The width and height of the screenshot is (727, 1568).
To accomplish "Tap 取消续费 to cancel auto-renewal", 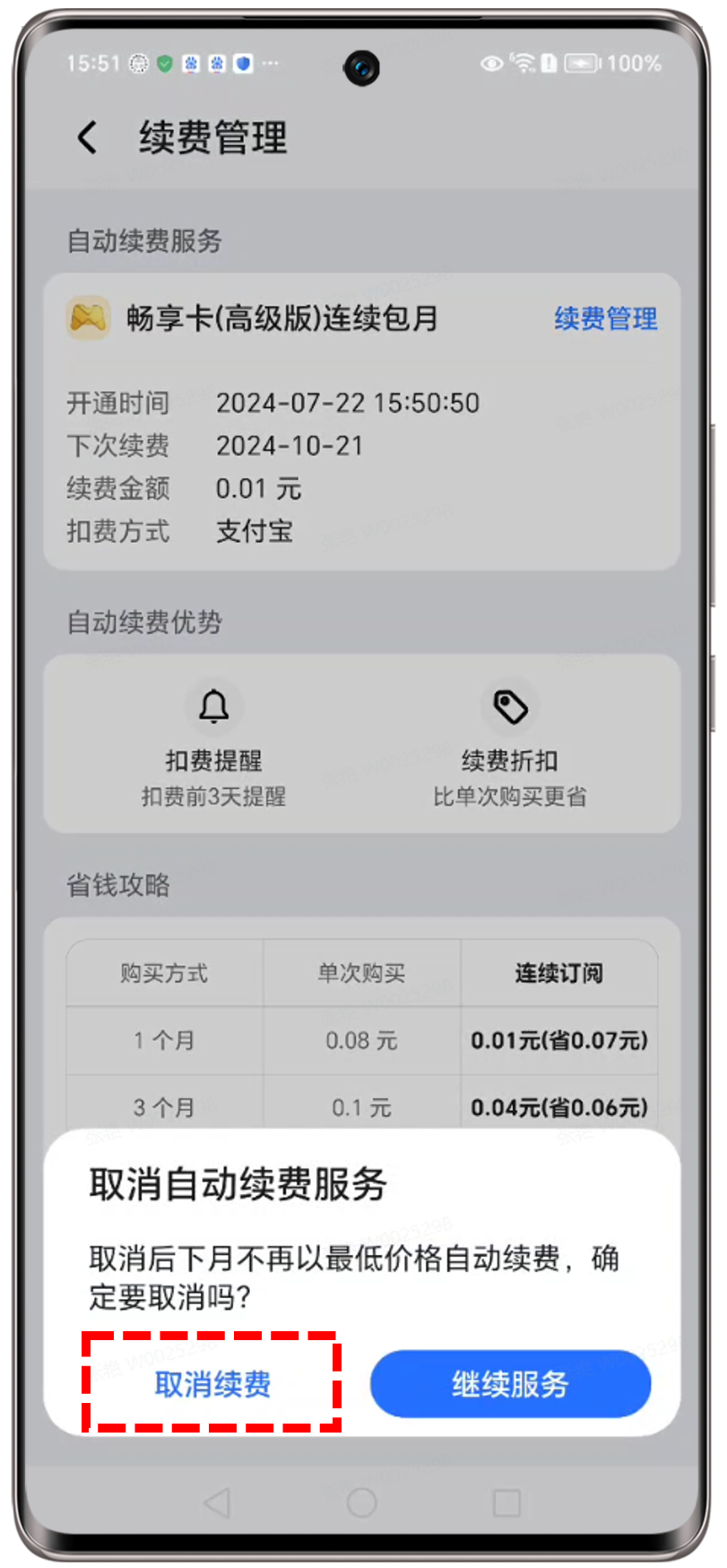I will 212,1384.
